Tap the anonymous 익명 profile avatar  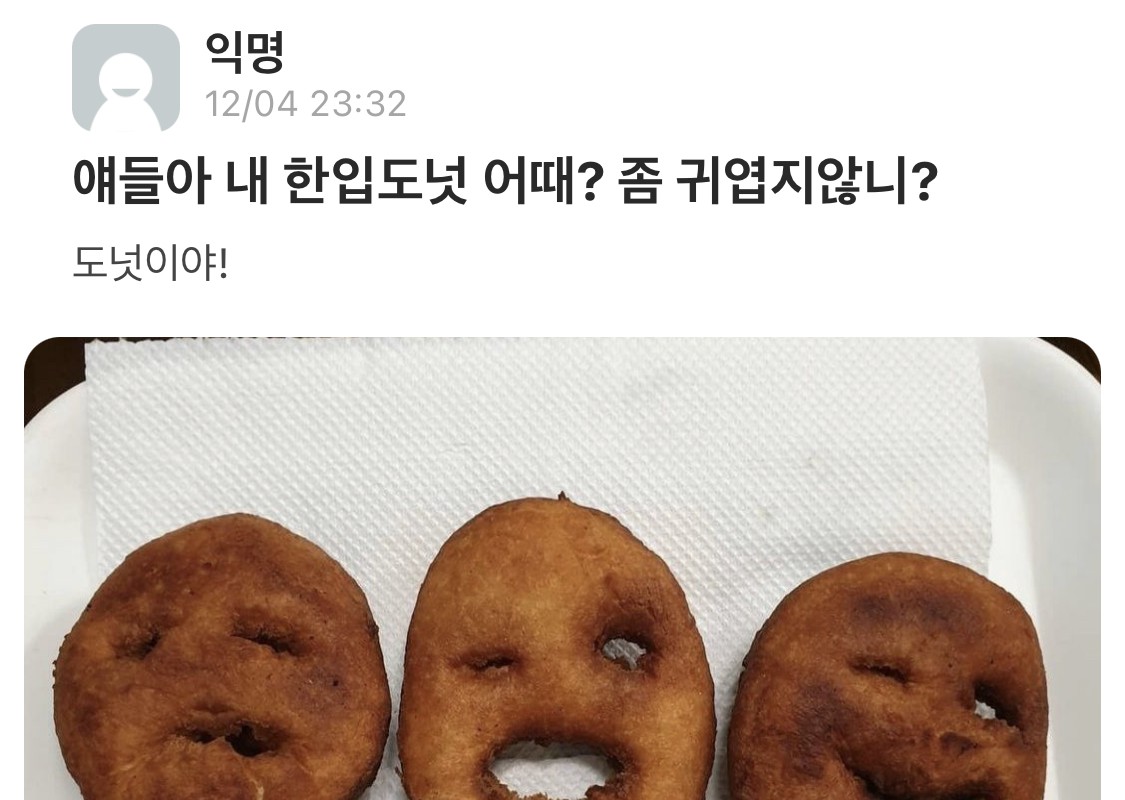(126, 78)
